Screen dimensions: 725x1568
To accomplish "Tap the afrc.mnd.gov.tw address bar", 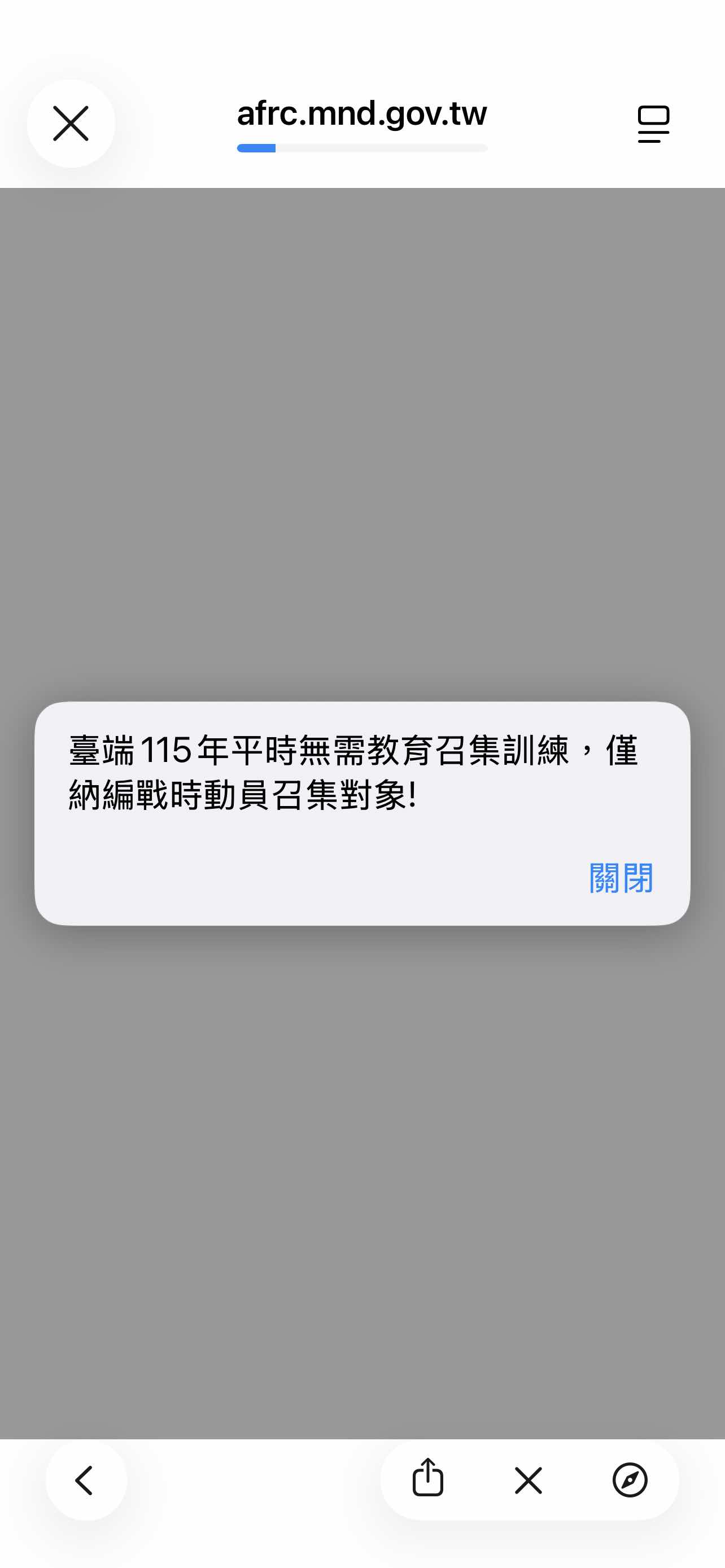I will pyautogui.click(x=361, y=115).
